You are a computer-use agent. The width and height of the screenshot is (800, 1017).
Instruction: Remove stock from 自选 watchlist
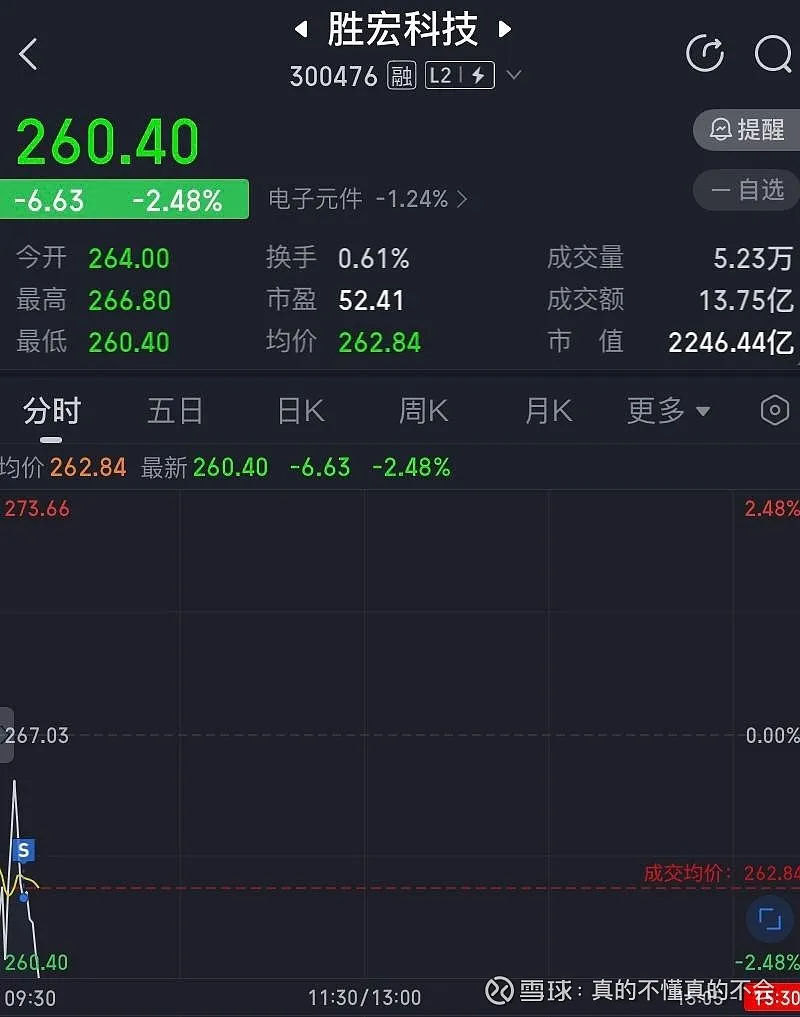point(747,189)
